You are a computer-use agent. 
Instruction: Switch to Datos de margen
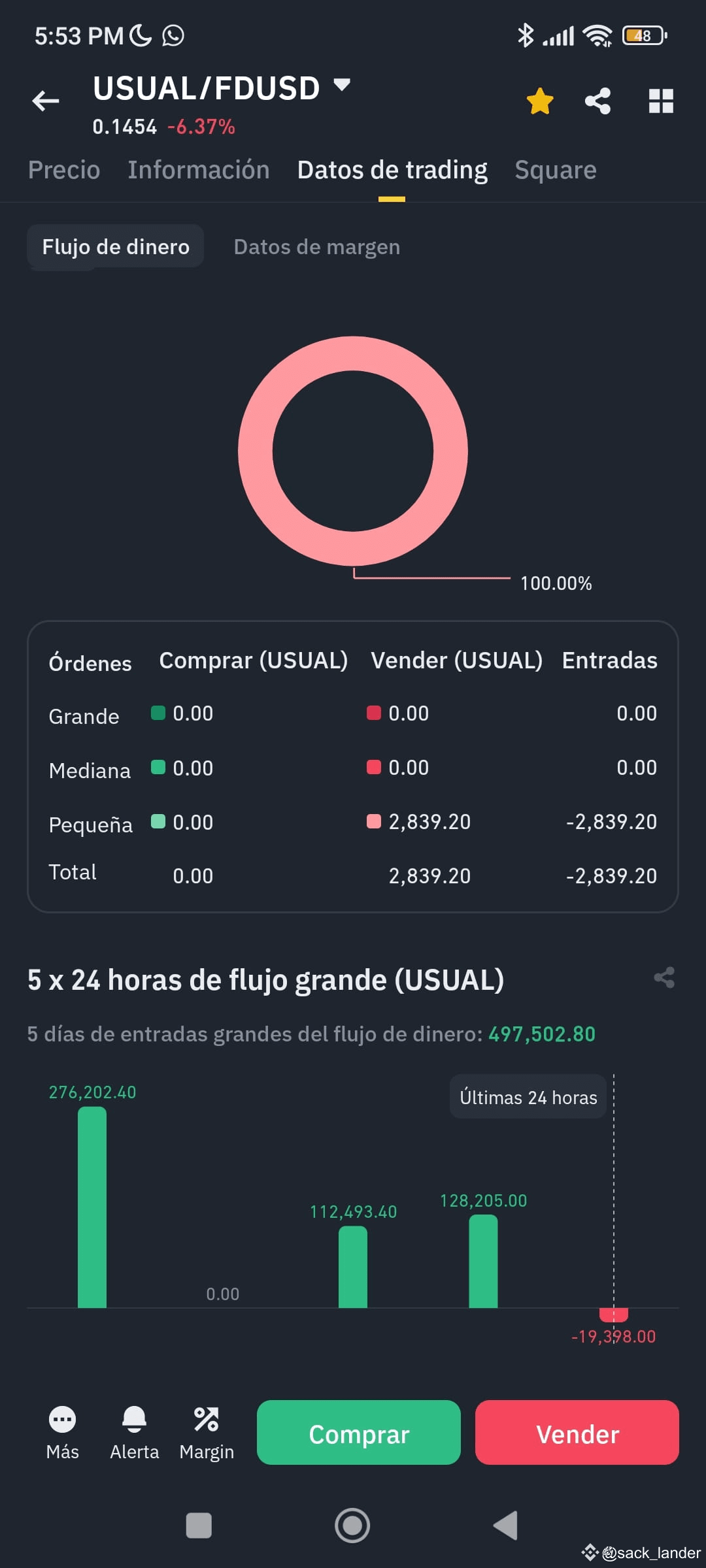(317, 247)
